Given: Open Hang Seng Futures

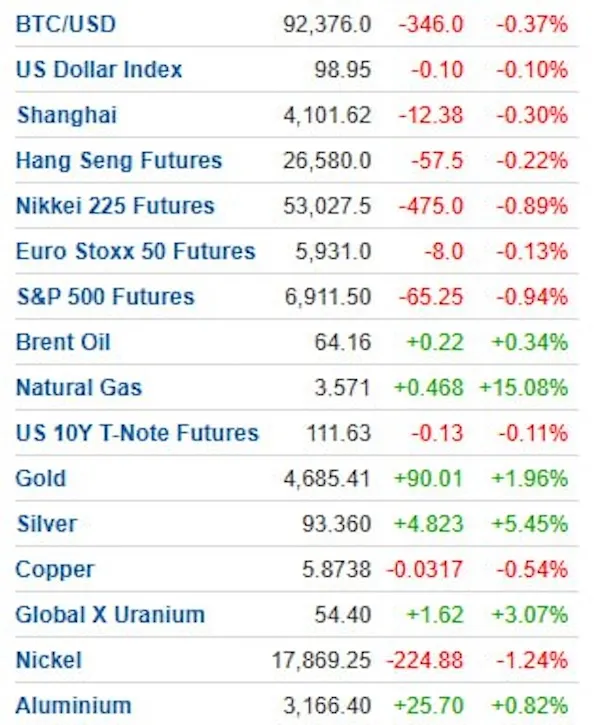Looking at the screenshot, I should click(x=118, y=160).
